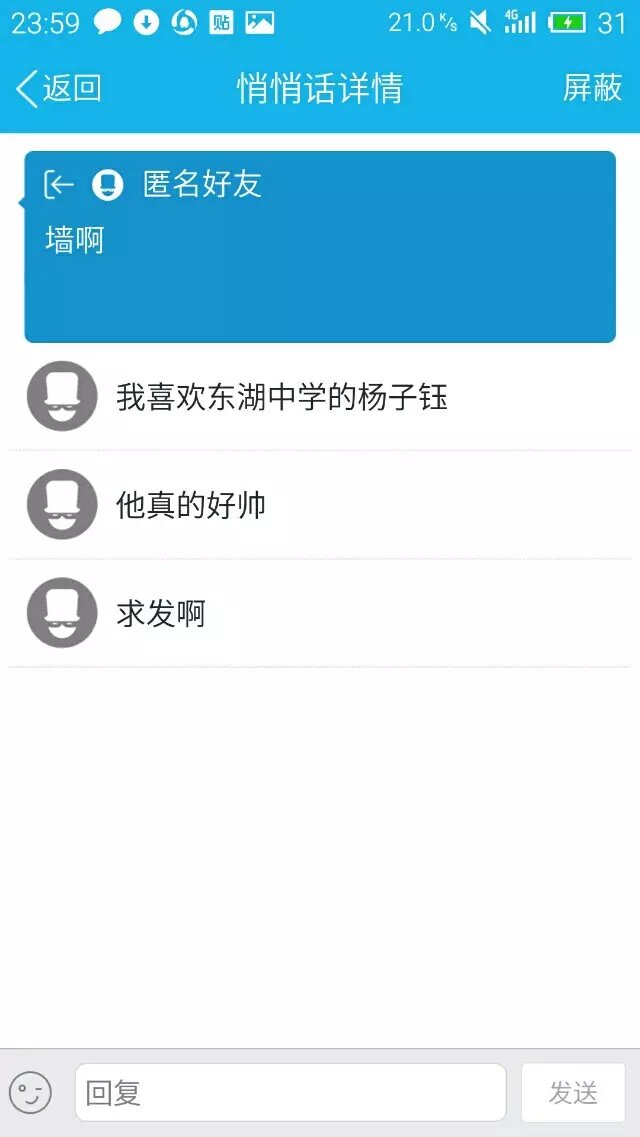Go back via the 返回 button
The width and height of the screenshot is (640, 1137).
click(58, 88)
